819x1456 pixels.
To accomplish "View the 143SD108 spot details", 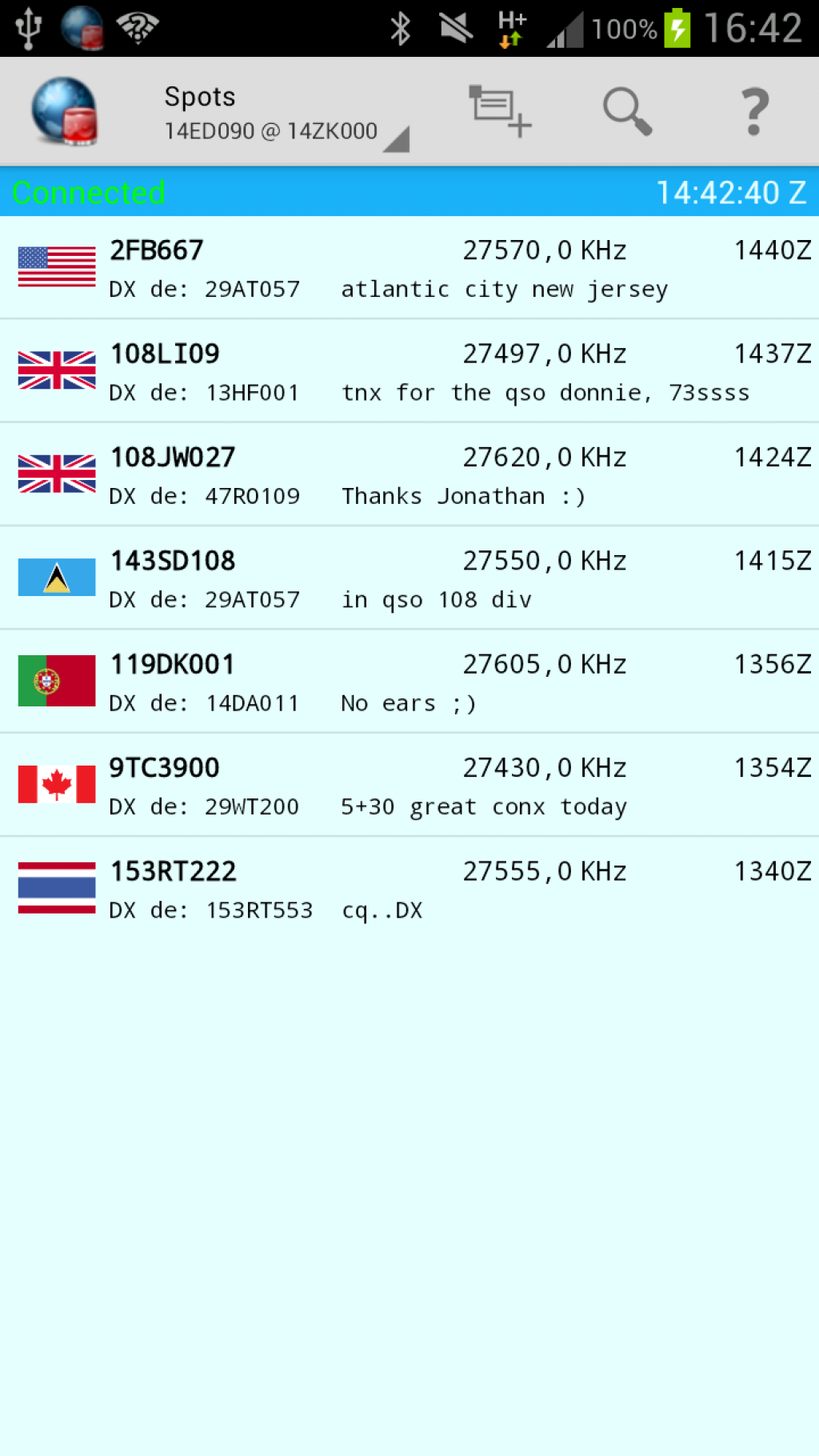I will [x=409, y=578].
